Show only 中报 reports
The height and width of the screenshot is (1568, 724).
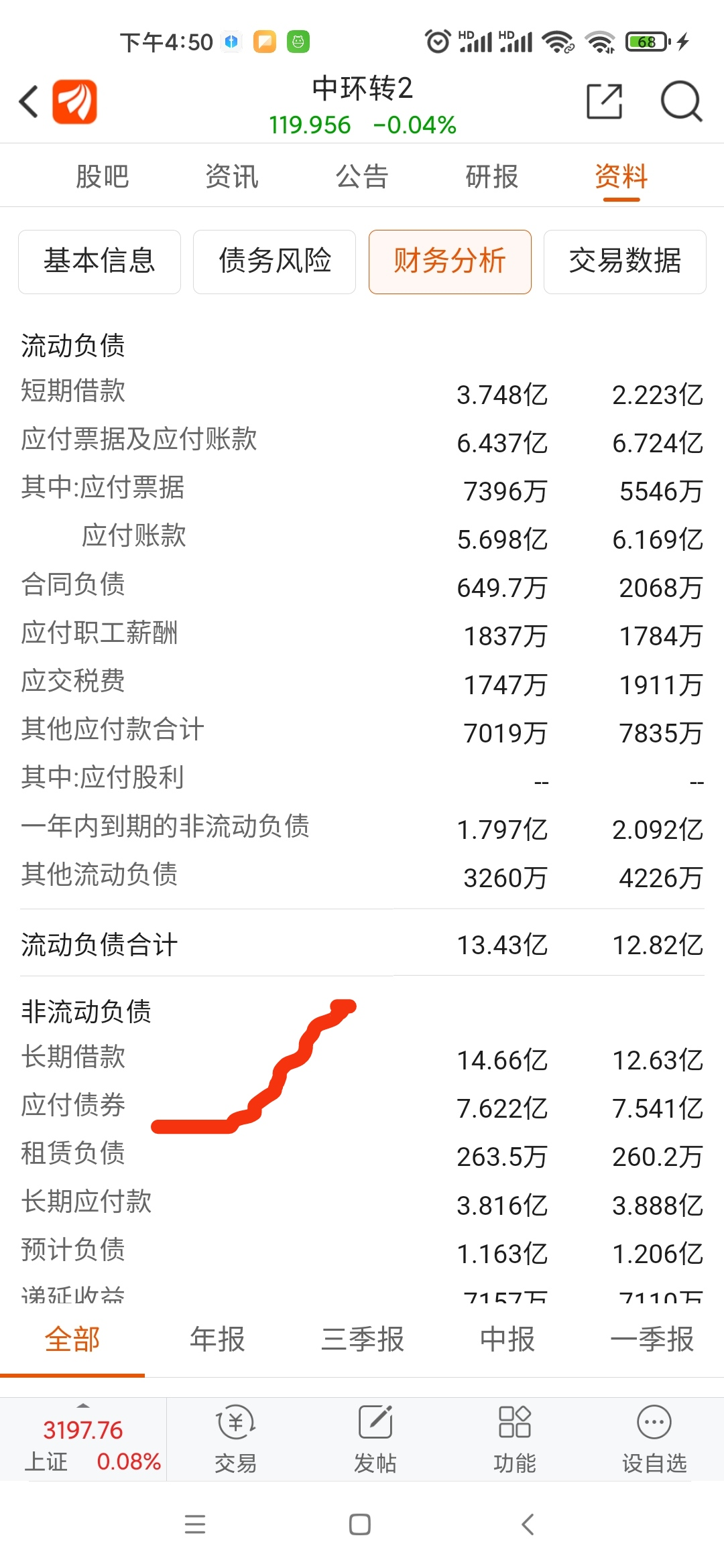(507, 1340)
